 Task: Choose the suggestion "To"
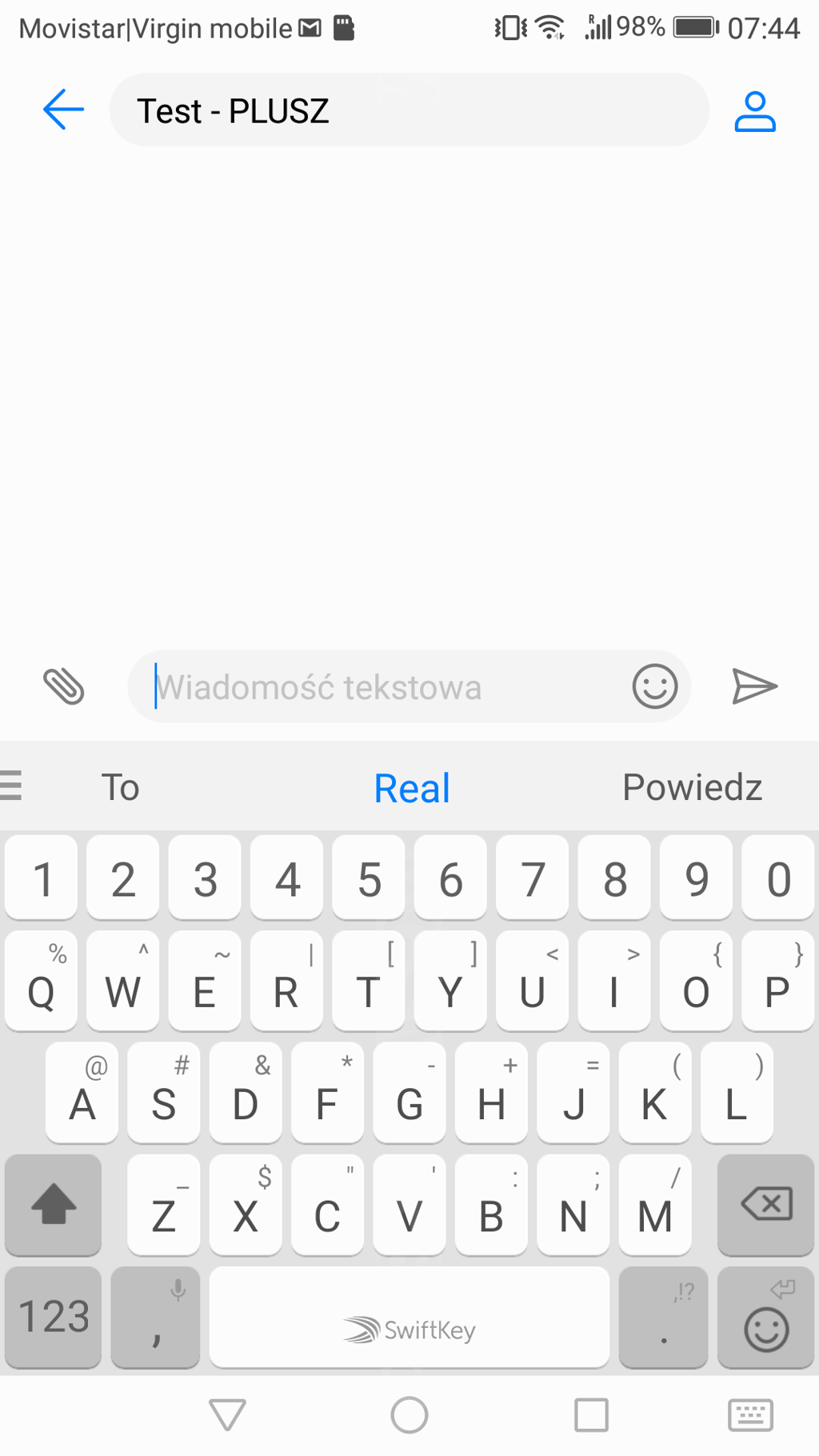coord(121,788)
